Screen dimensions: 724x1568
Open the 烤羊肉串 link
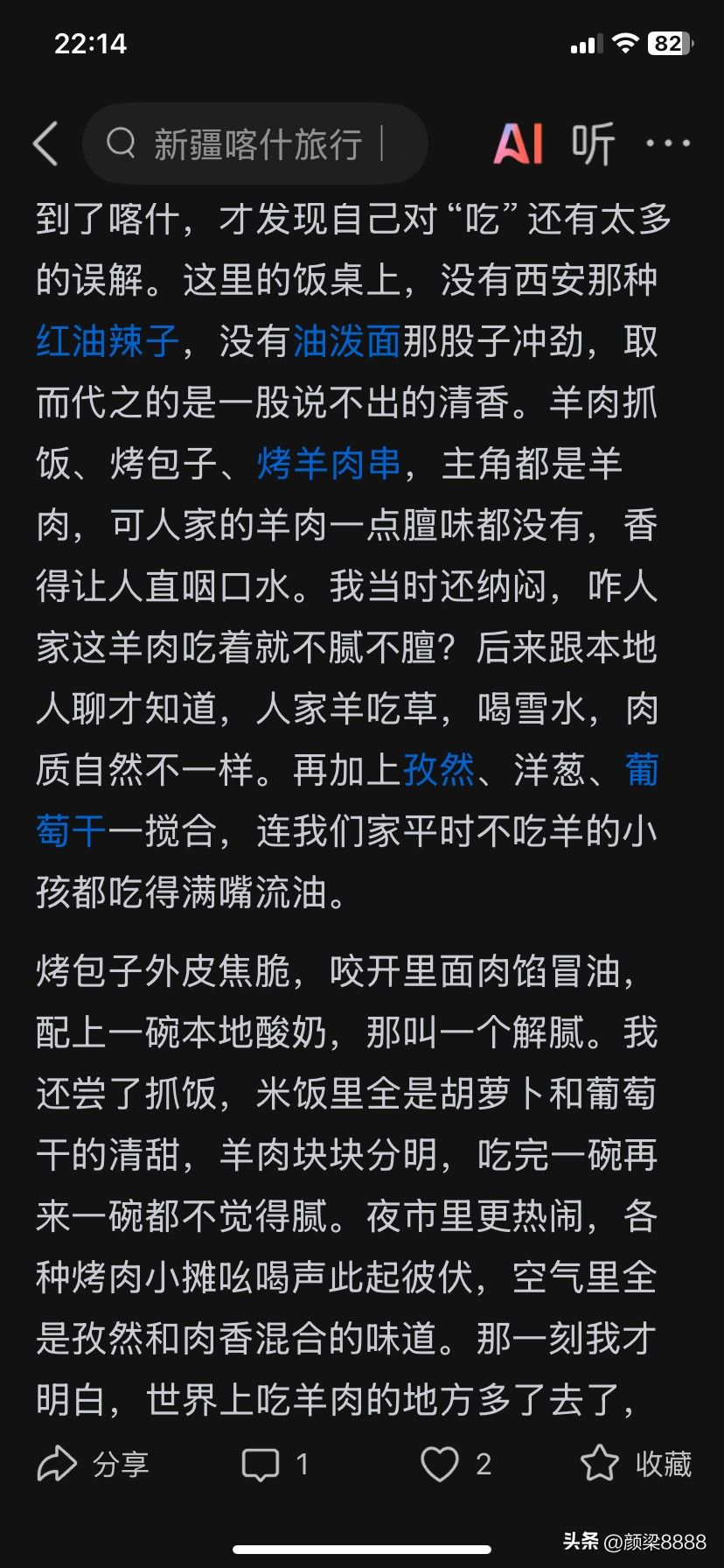[x=329, y=464]
